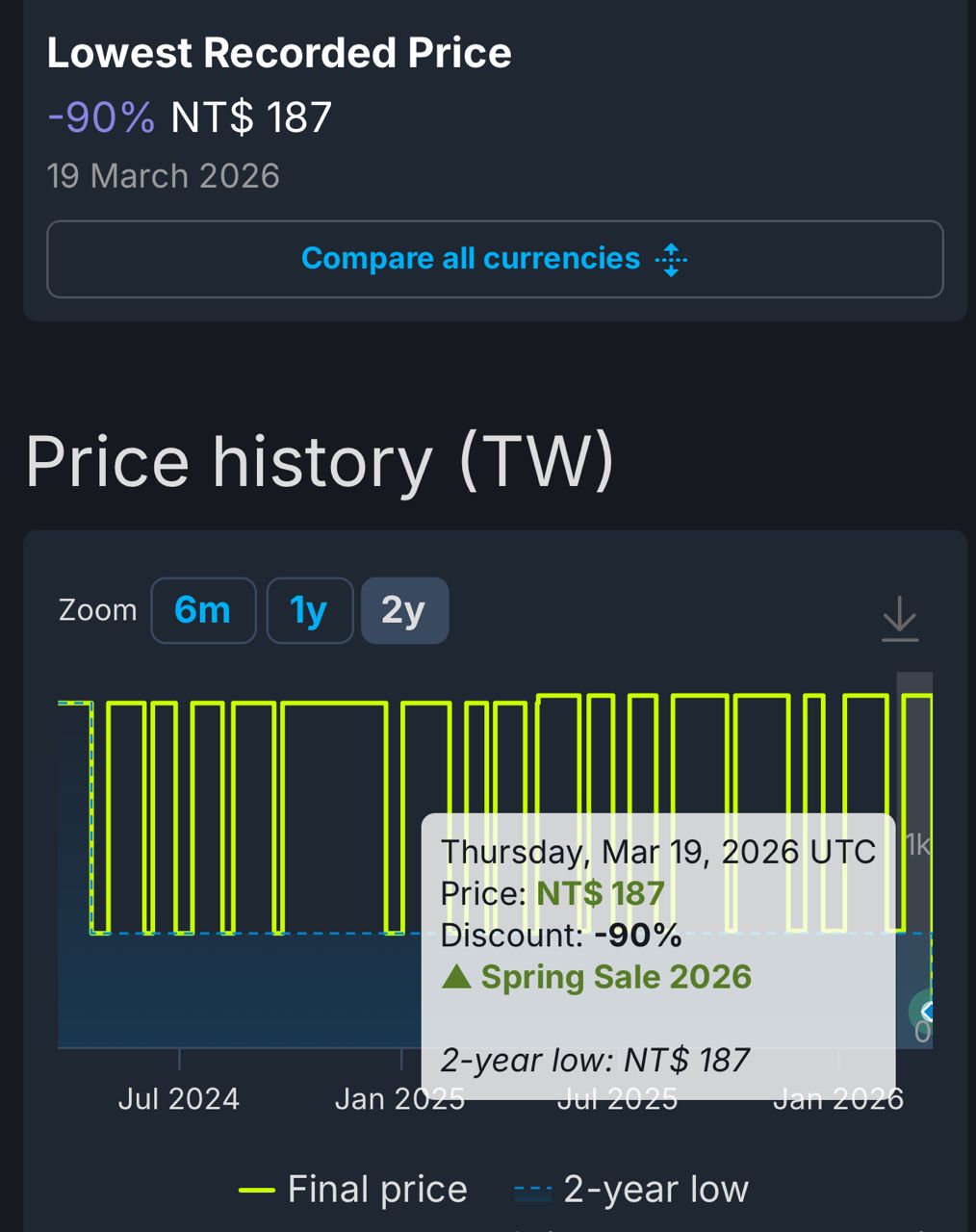Toggle the Final price legend series
The image size is (976, 1232).
pyautogui.click(x=353, y=1190)
